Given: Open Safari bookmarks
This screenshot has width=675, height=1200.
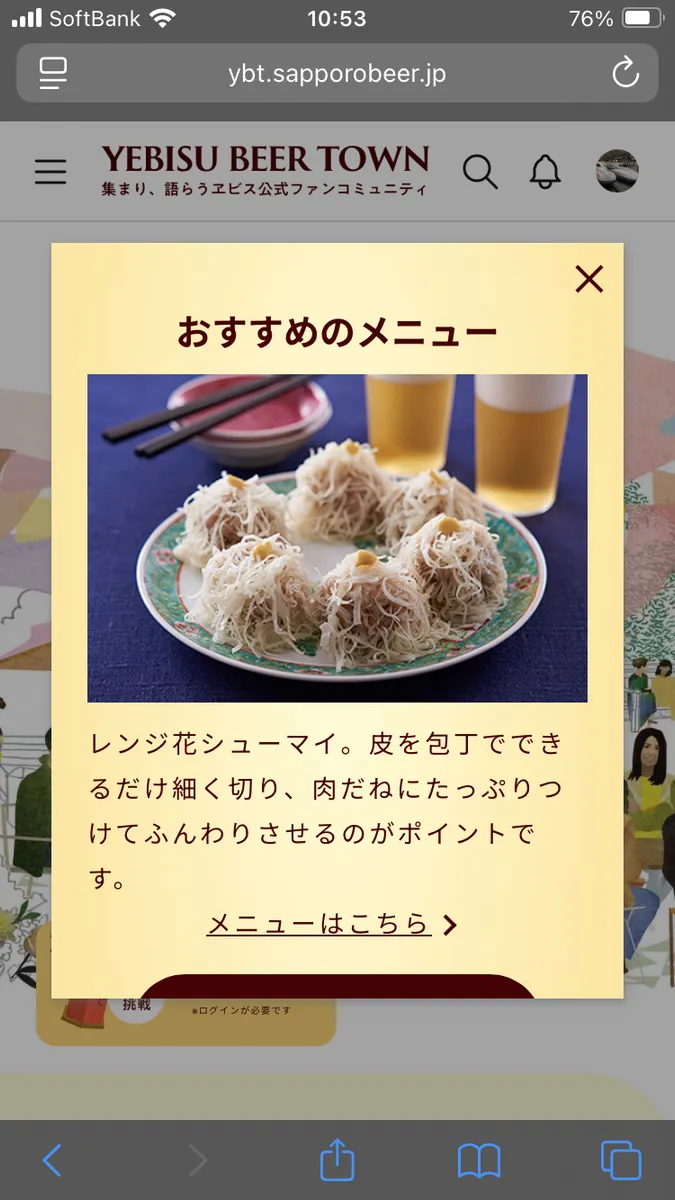Looking at the screenshot, I should pyautogui.click(x=479, y=1160).
